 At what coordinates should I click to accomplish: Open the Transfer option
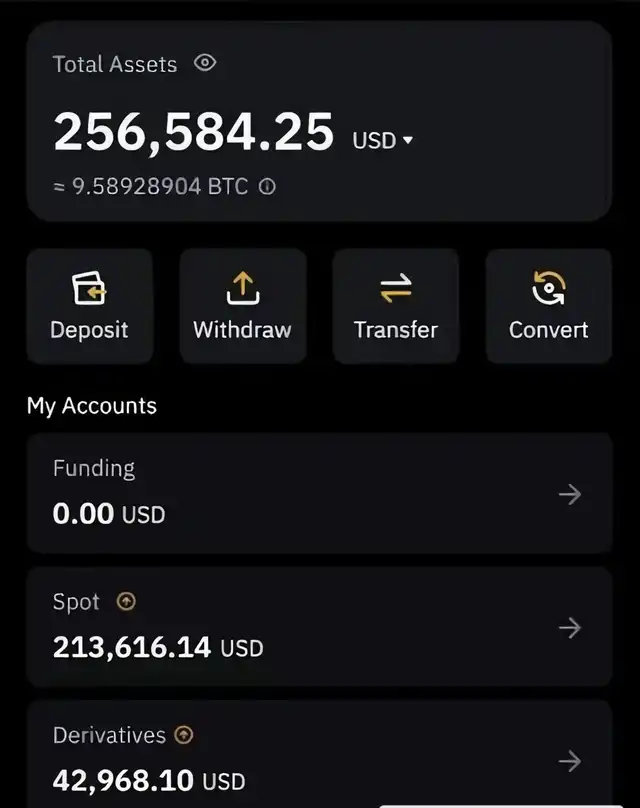tap(396, 306)
